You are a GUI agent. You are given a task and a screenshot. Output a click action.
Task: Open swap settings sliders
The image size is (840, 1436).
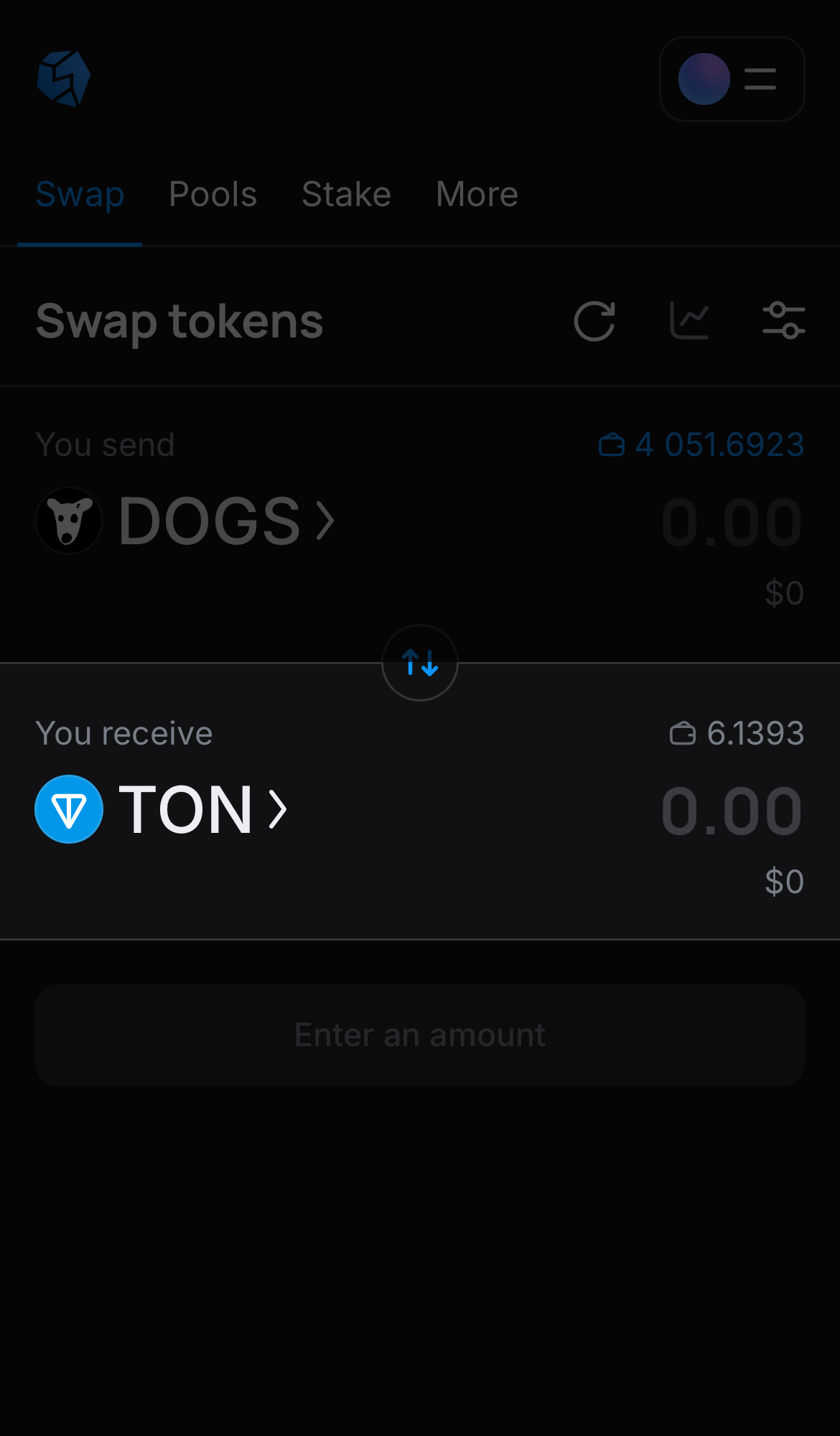point(783,321)
